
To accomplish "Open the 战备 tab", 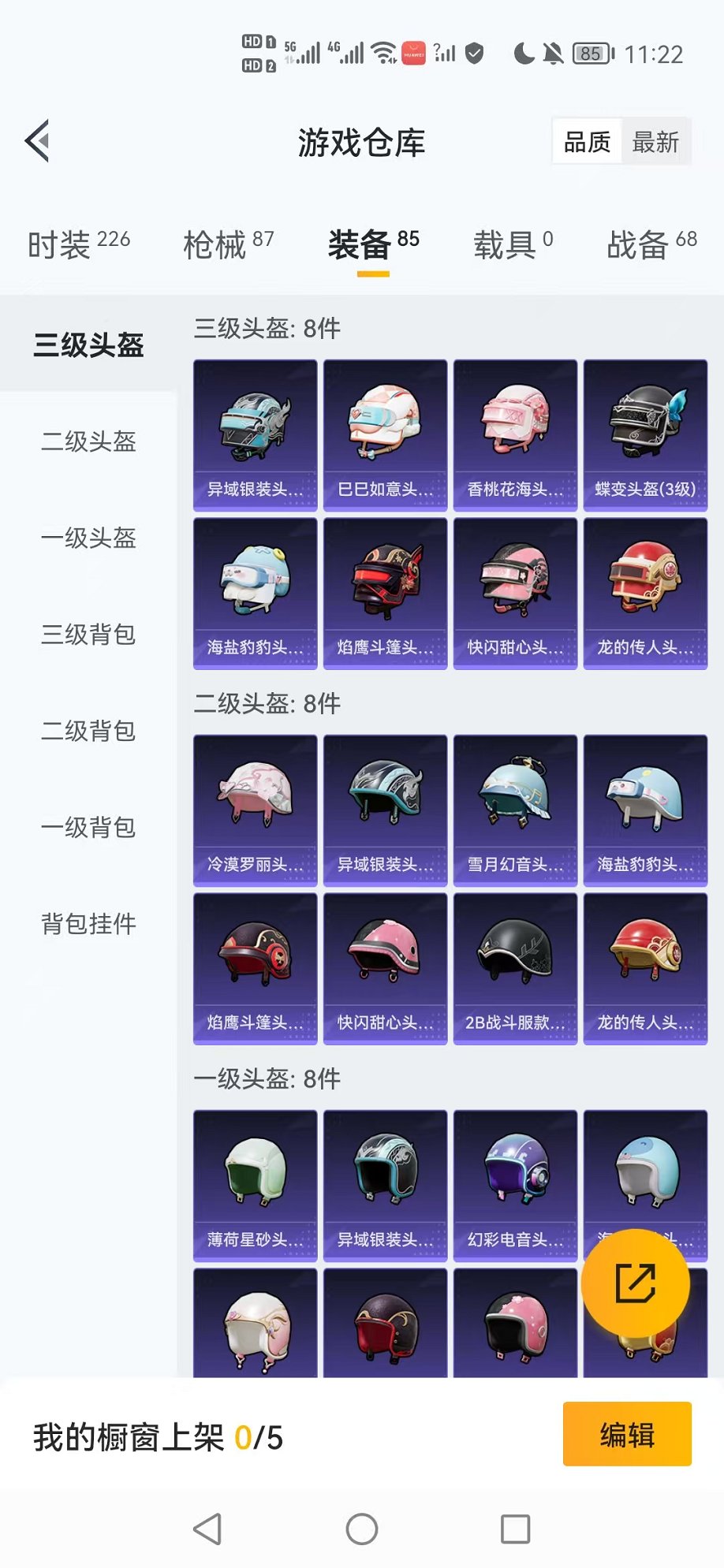I will click(651, 244).
